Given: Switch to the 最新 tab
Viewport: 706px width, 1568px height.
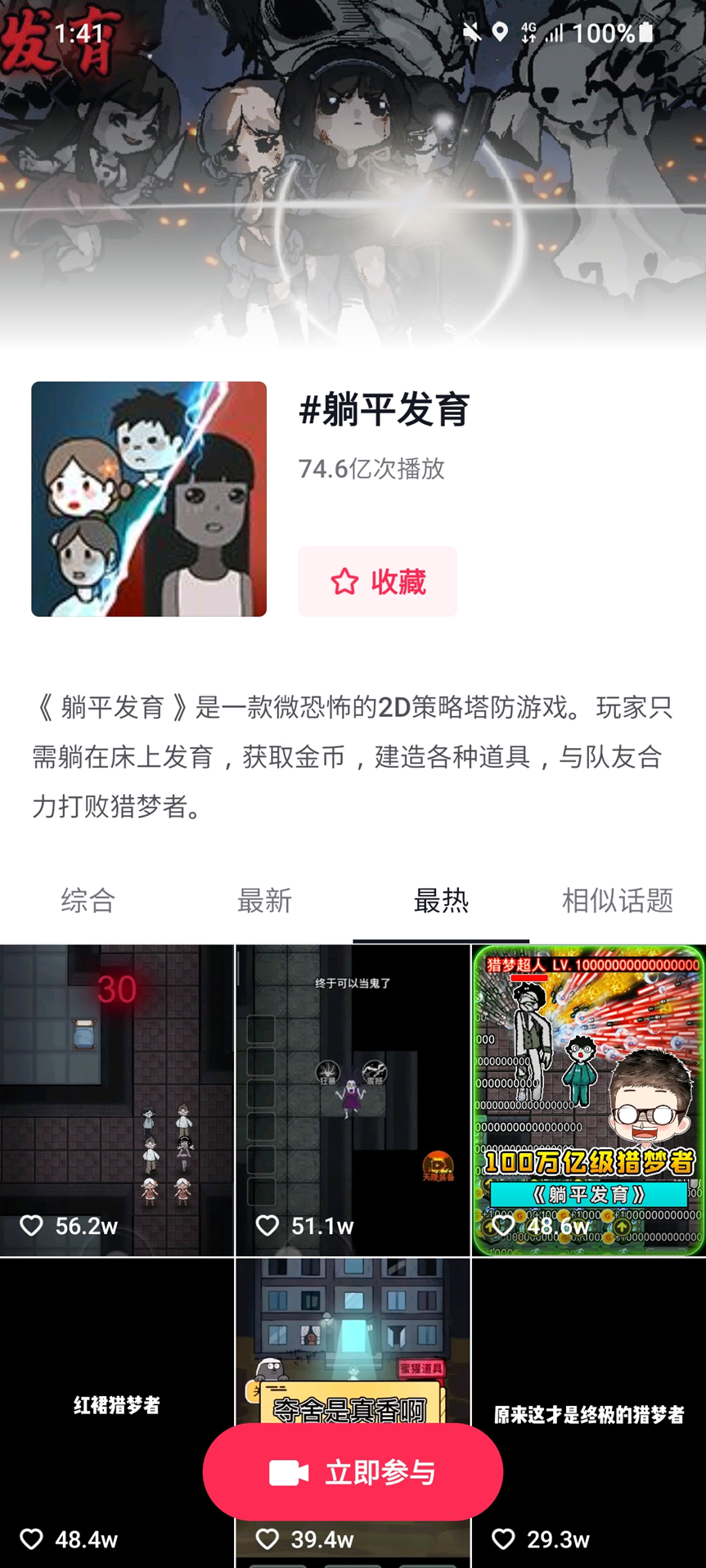Looking at the screenshot, I should 264,900.
